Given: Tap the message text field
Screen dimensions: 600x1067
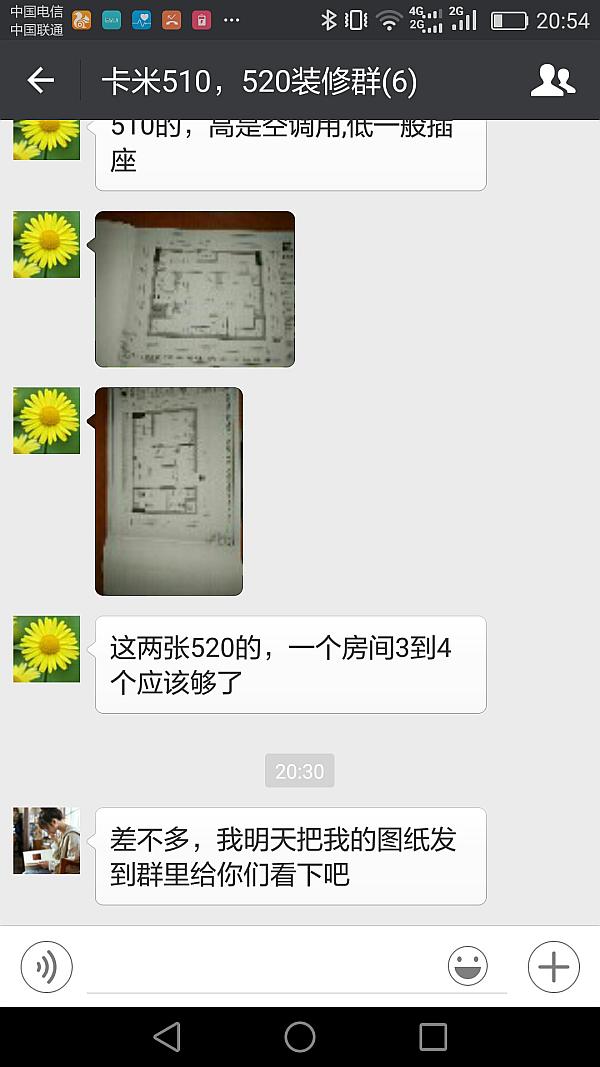Looking at the screenshot, I should (260, 968).
